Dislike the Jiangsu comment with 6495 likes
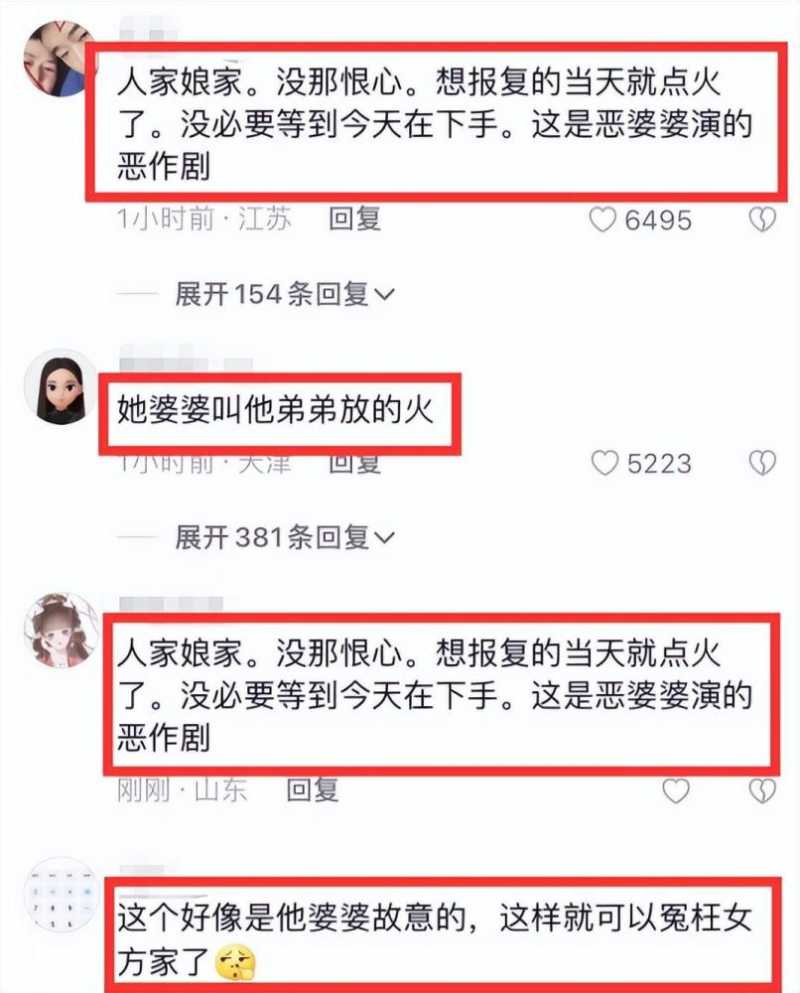Screen dimensions: 800x993 tap(763, 220)
